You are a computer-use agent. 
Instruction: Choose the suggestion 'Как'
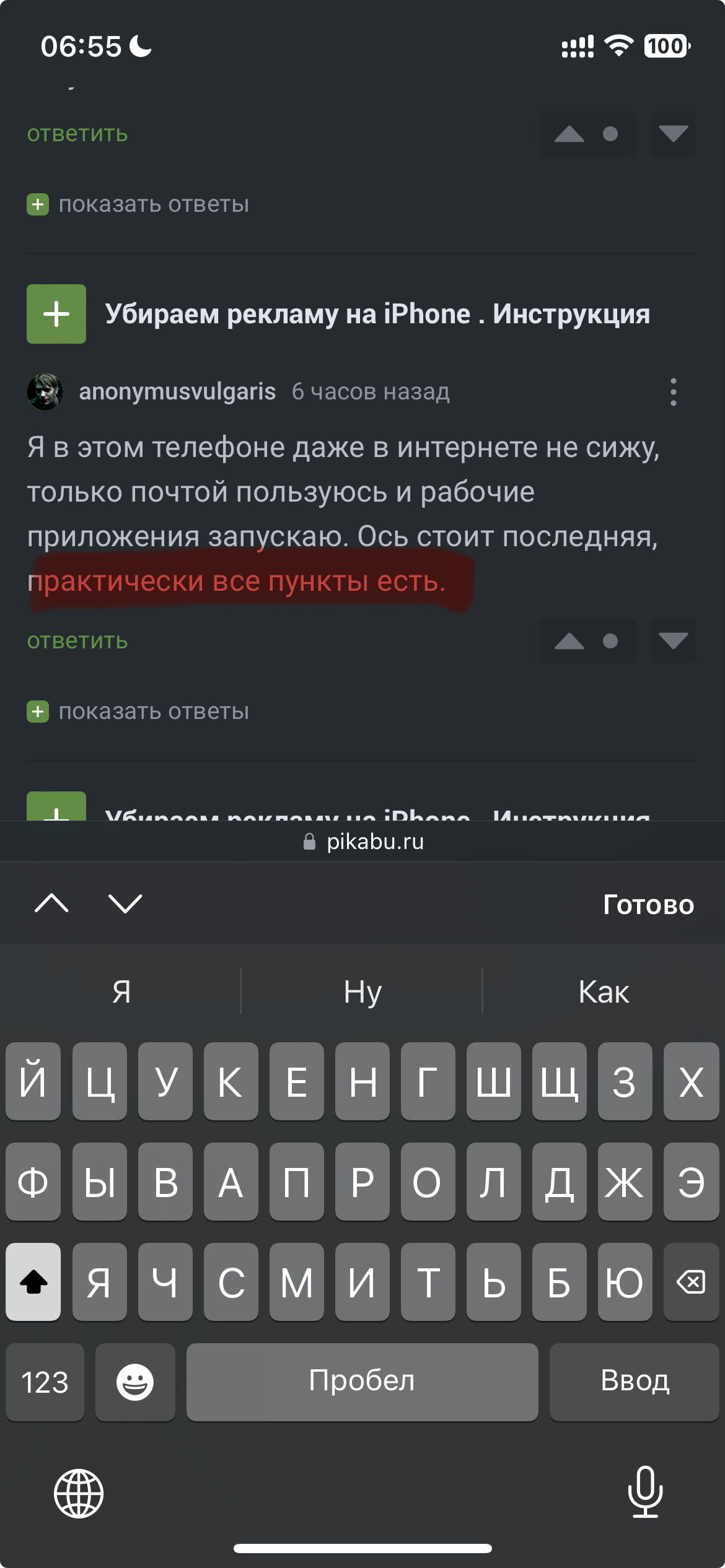(604, 992)
